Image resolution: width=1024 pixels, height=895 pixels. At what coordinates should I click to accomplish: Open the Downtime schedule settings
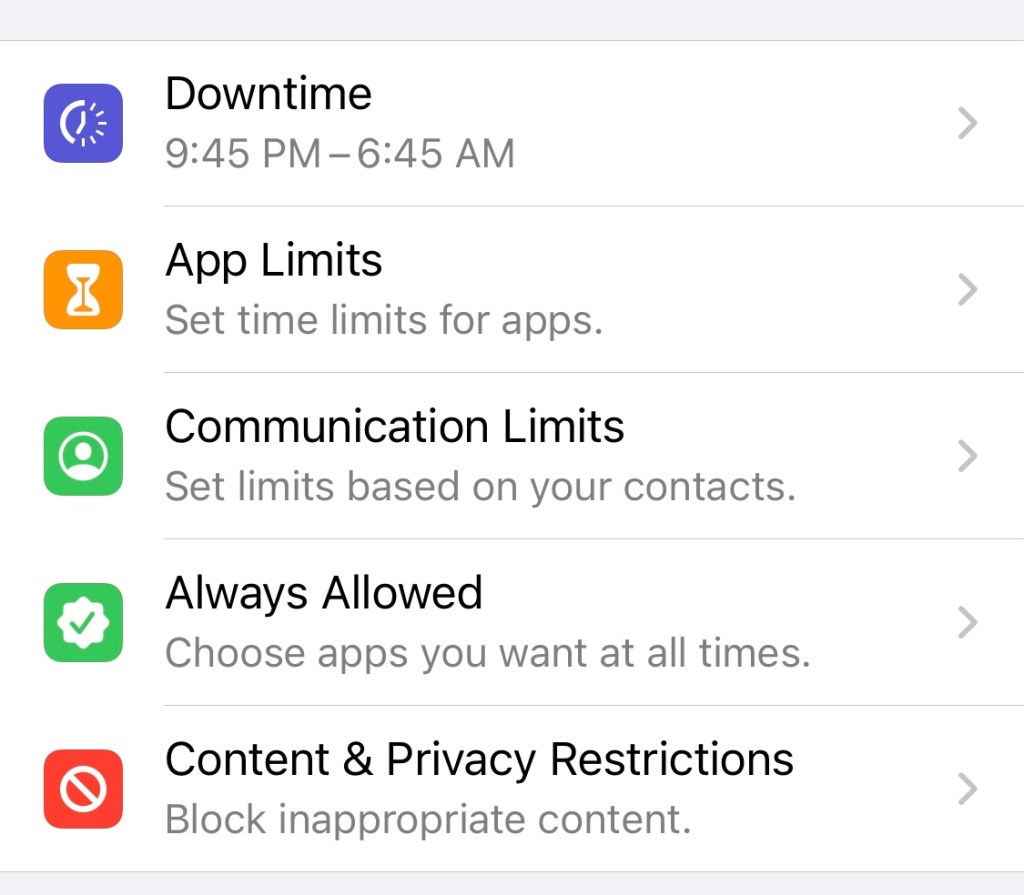pyautogui.click(x=510, y=124)
